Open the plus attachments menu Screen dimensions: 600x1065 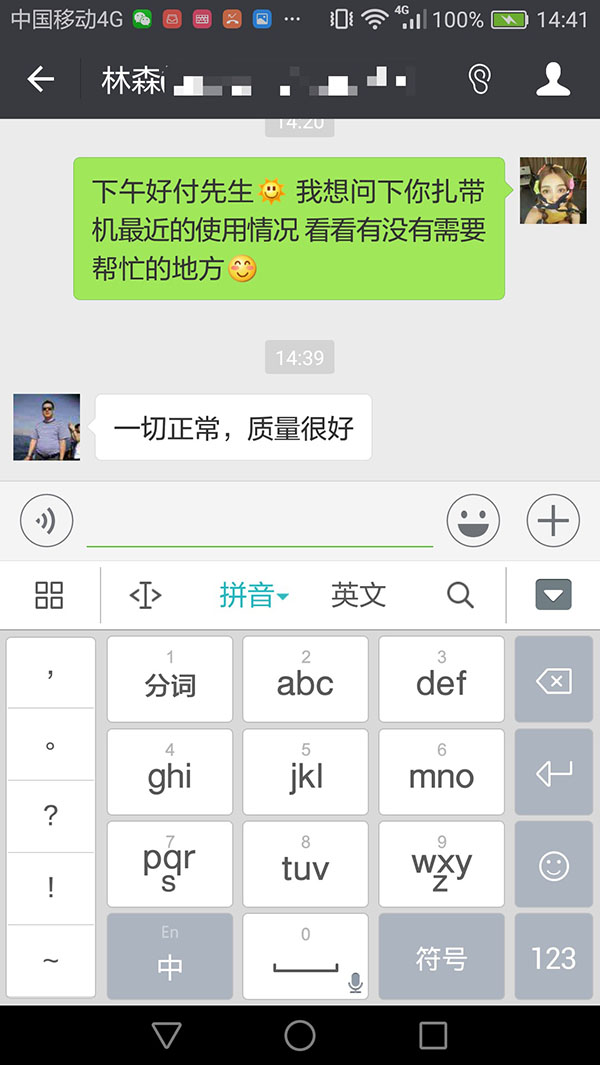click(x=553, y=521)
